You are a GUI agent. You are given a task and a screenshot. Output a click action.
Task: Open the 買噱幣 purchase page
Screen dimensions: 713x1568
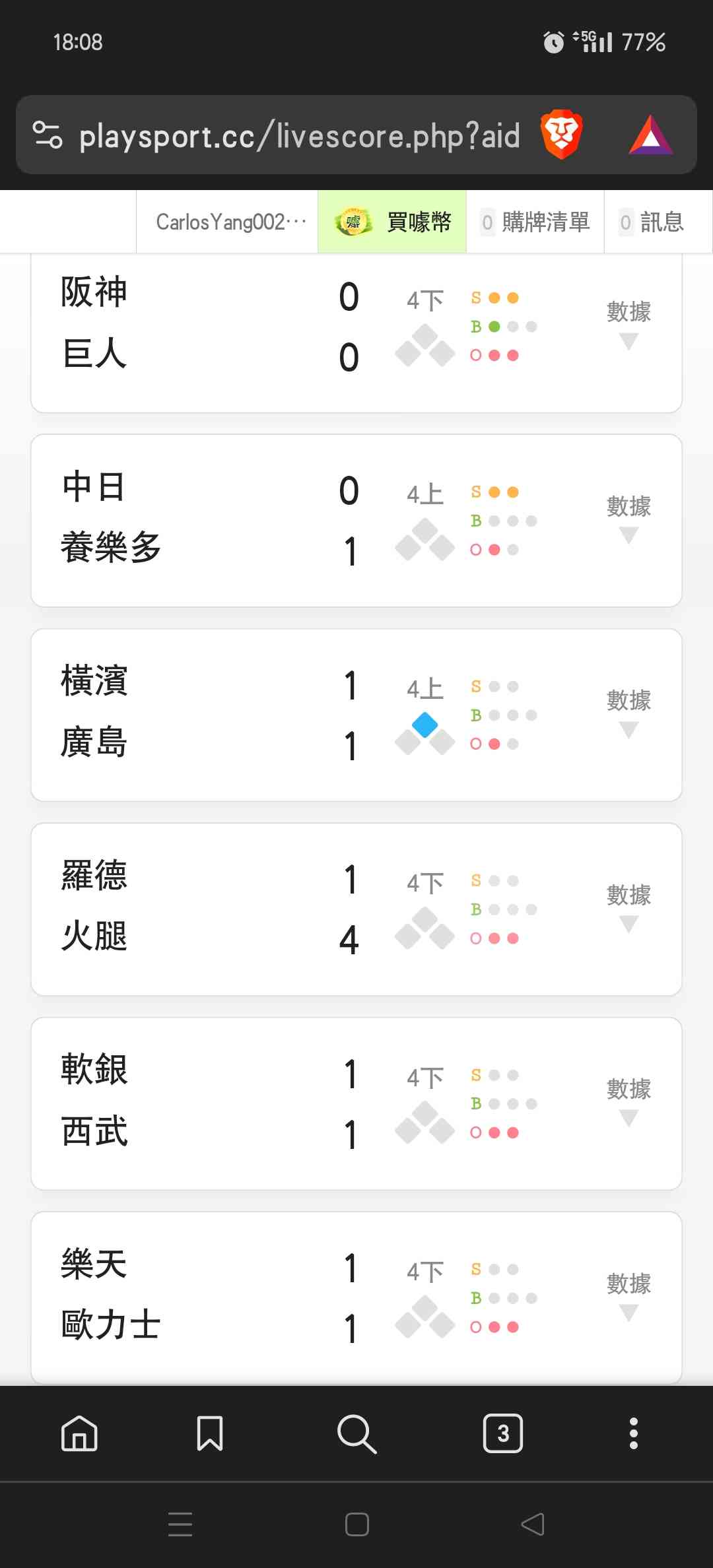393,222
